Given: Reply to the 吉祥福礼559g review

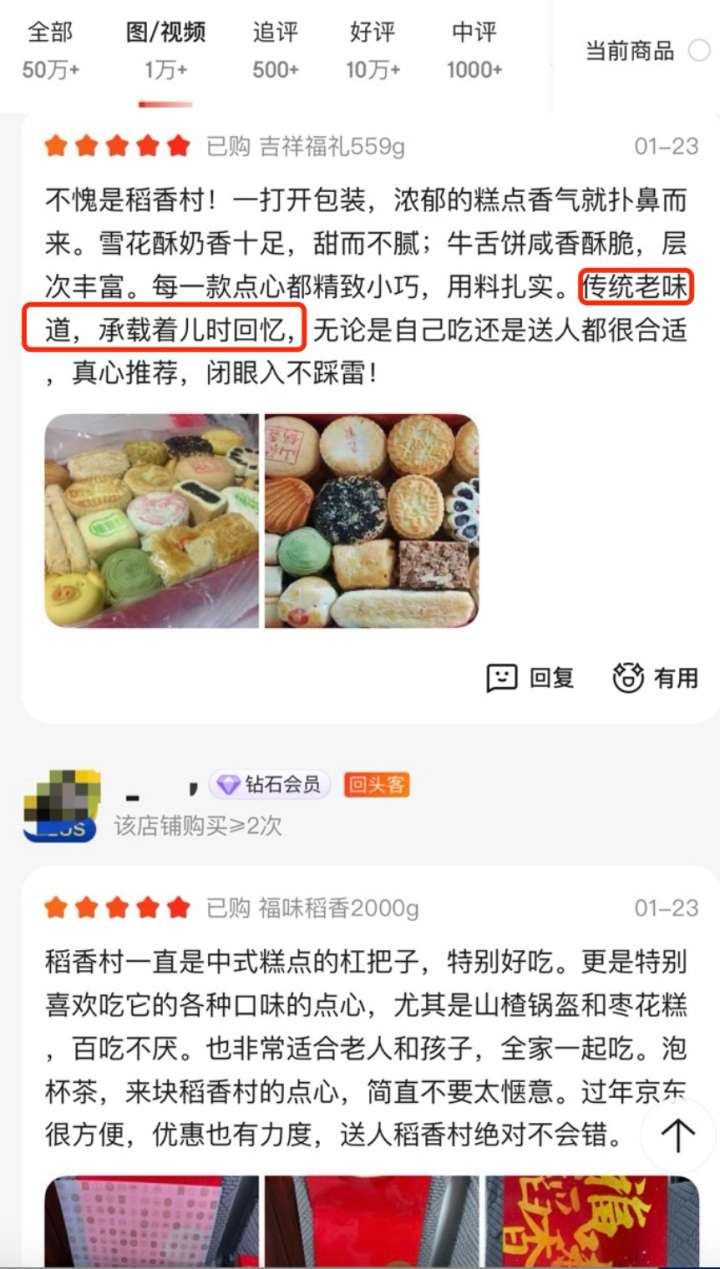Looking at the screenshot, I should pyautogui.click(x=530, y=678).
